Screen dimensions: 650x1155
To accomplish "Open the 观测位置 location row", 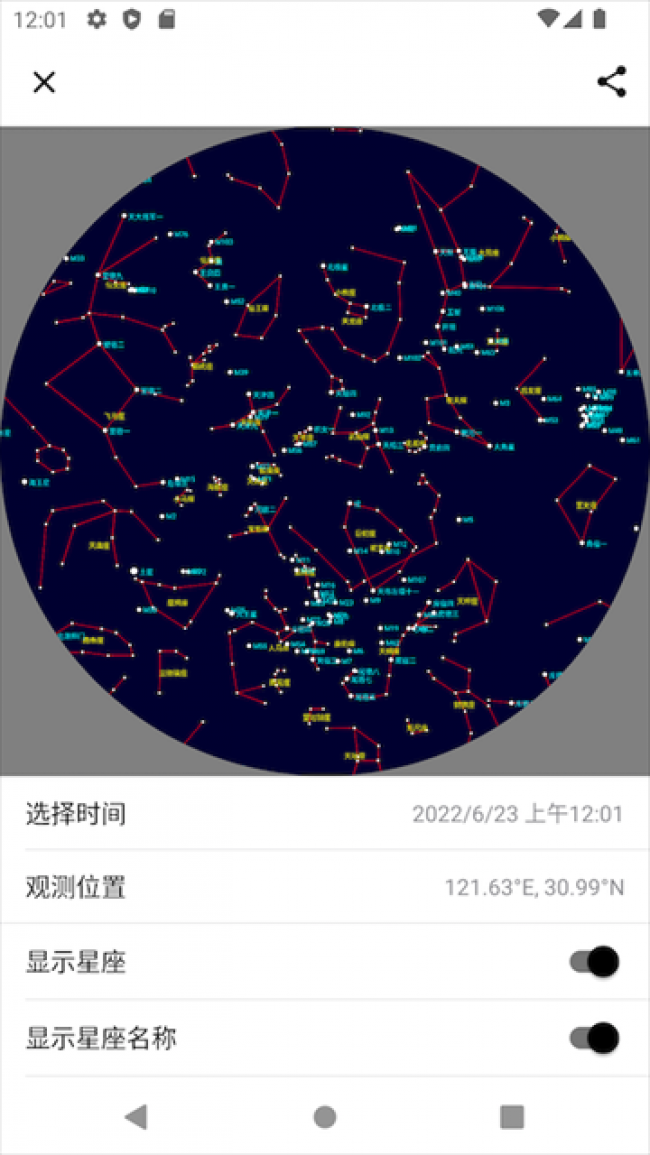I will (x=324, y=887).
